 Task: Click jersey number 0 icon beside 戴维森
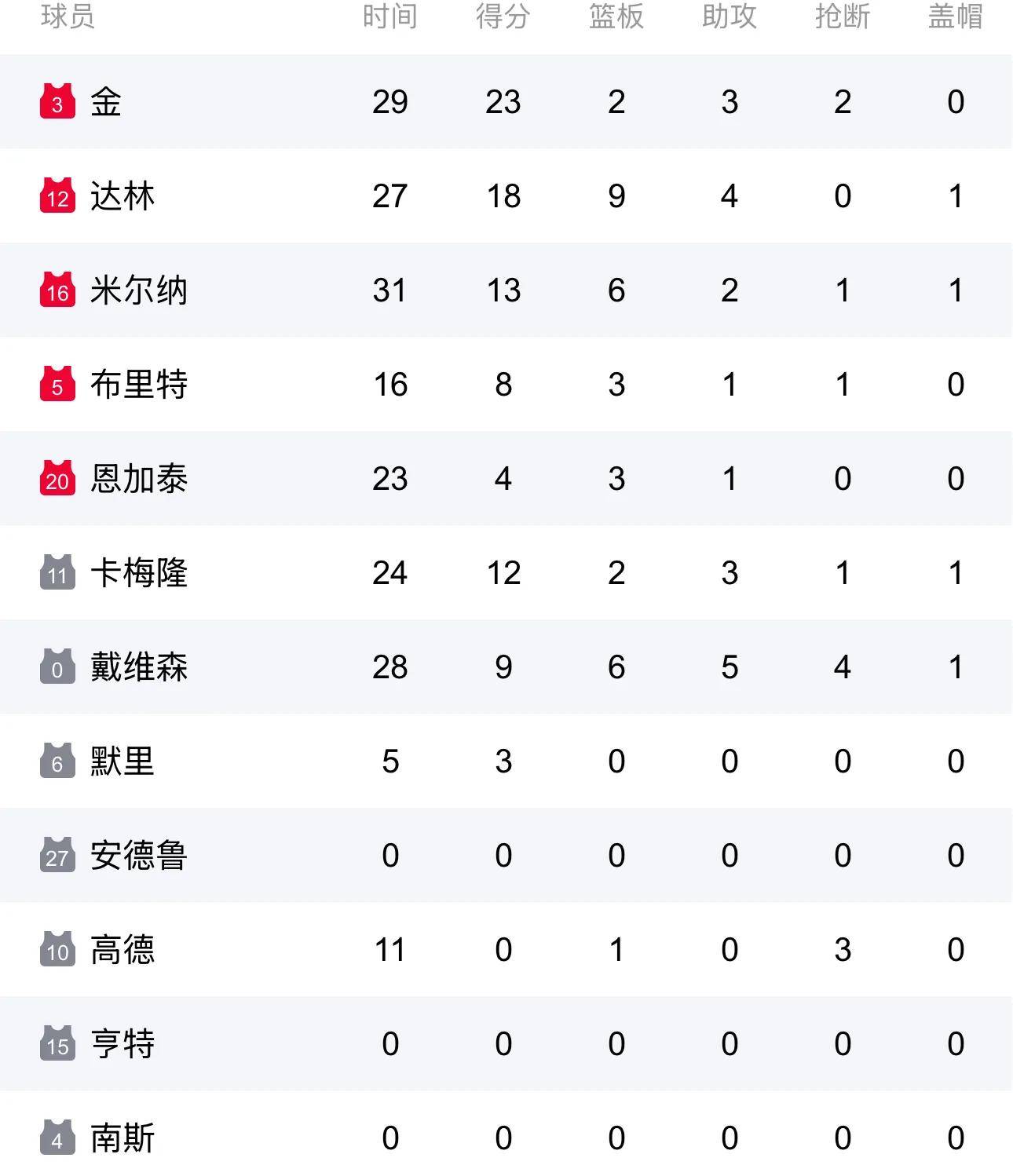(56, 667)
